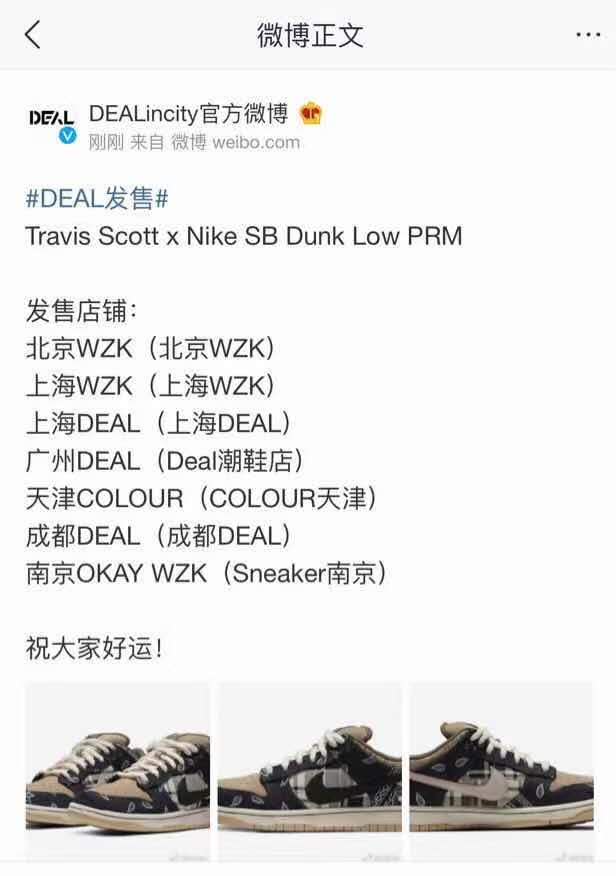Go back using the top-left arrow

[33, 35]
